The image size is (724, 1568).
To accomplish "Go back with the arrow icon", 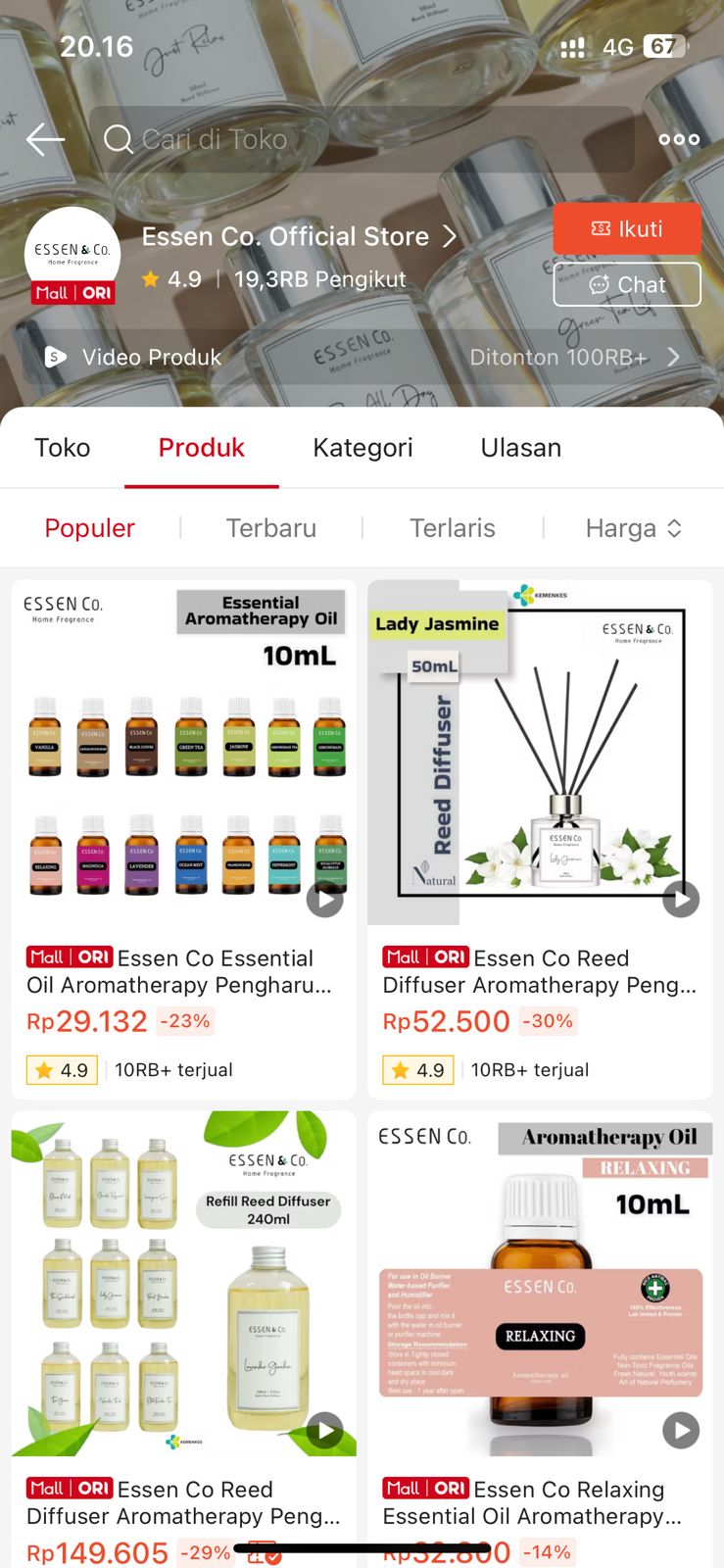I will pyautogui.click(x=45, y=140).
